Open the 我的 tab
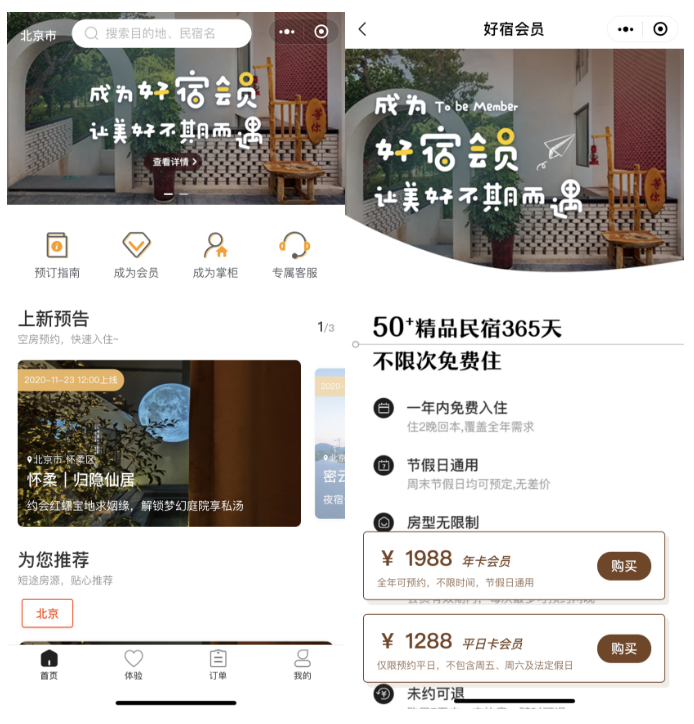Screen dimensions: 694x724 302,665
